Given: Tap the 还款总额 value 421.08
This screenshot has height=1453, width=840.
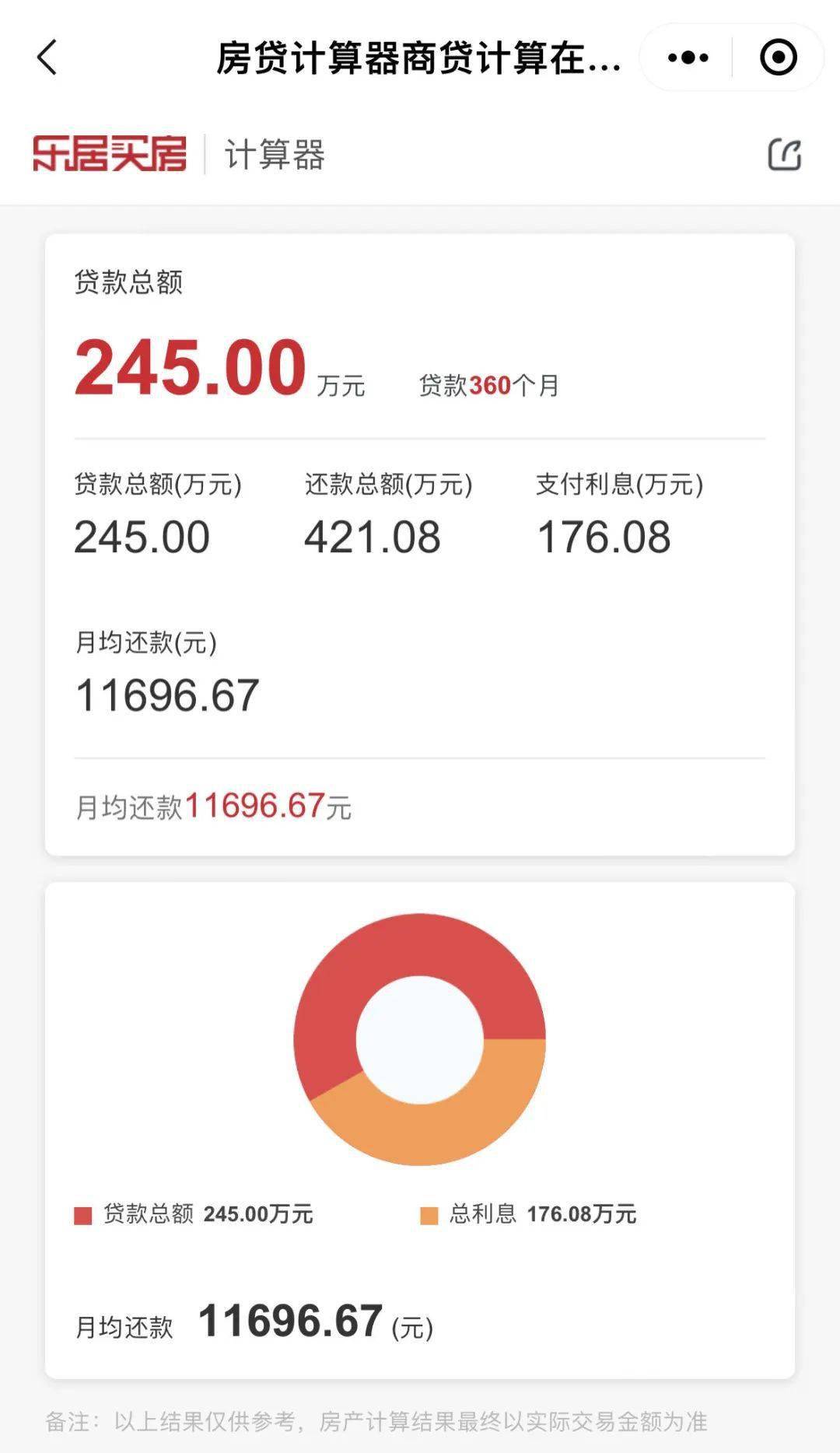Looking at the screenshot, I should (373, 534).
